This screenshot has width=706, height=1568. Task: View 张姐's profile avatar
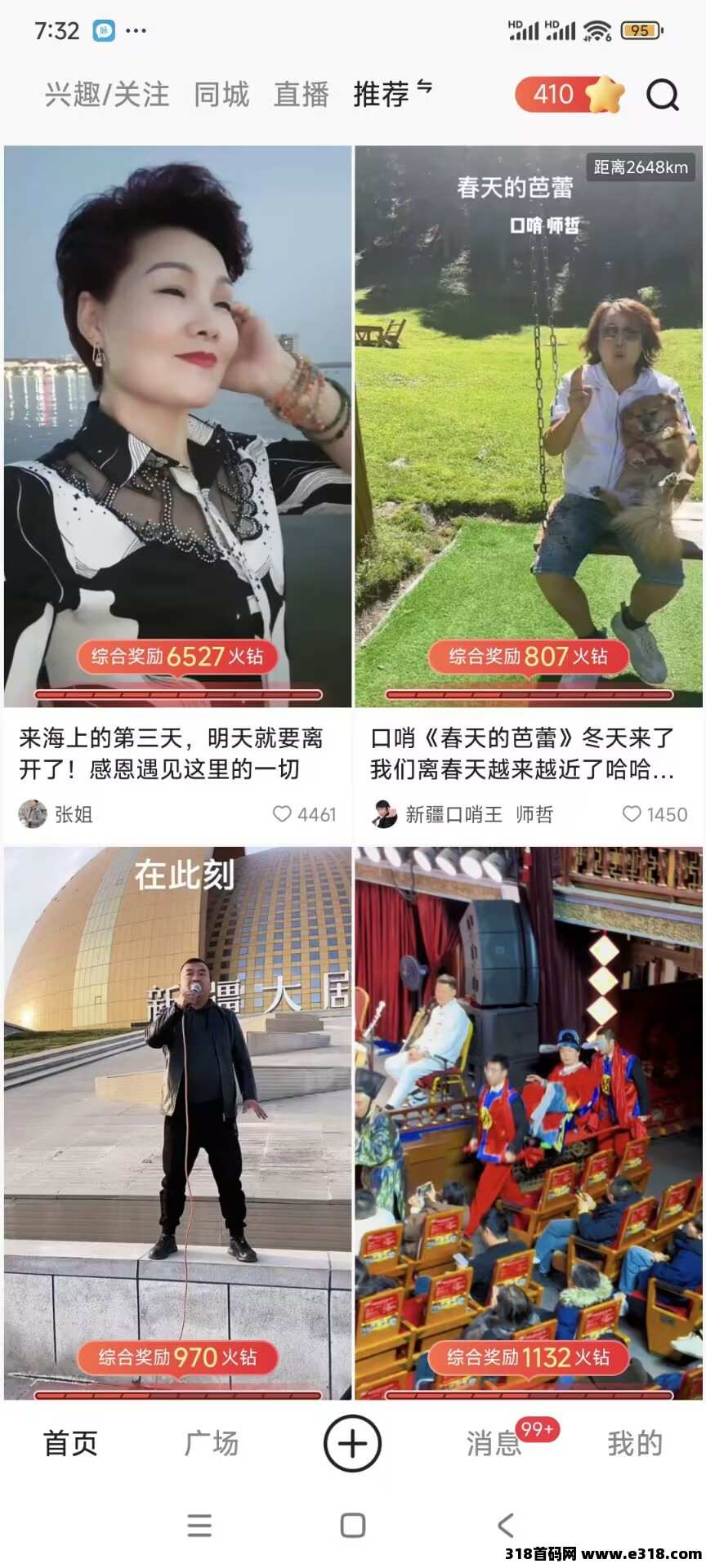point(33,814)
